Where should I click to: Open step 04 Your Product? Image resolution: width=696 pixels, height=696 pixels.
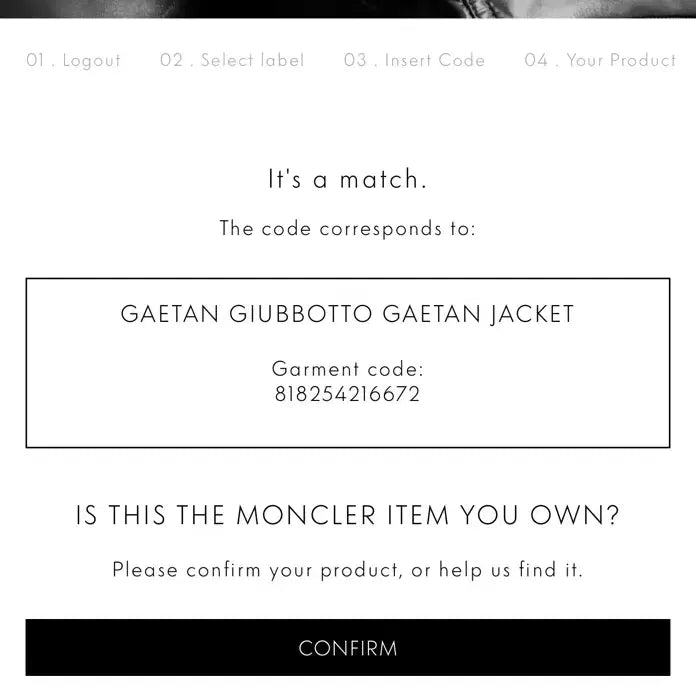click(600, 60)
